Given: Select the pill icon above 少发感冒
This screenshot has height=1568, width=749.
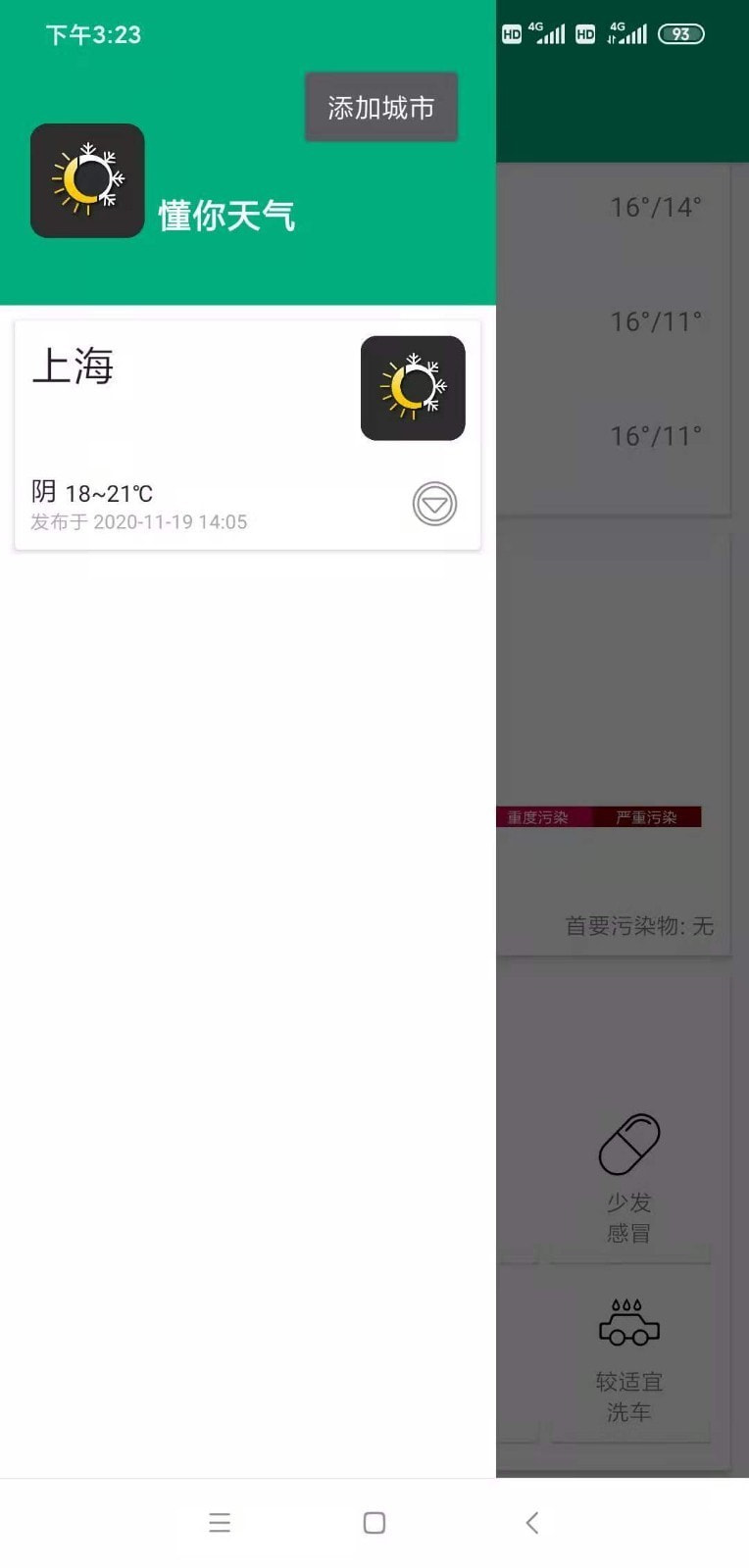Looking at the screenshot, I should point(630,1145).
